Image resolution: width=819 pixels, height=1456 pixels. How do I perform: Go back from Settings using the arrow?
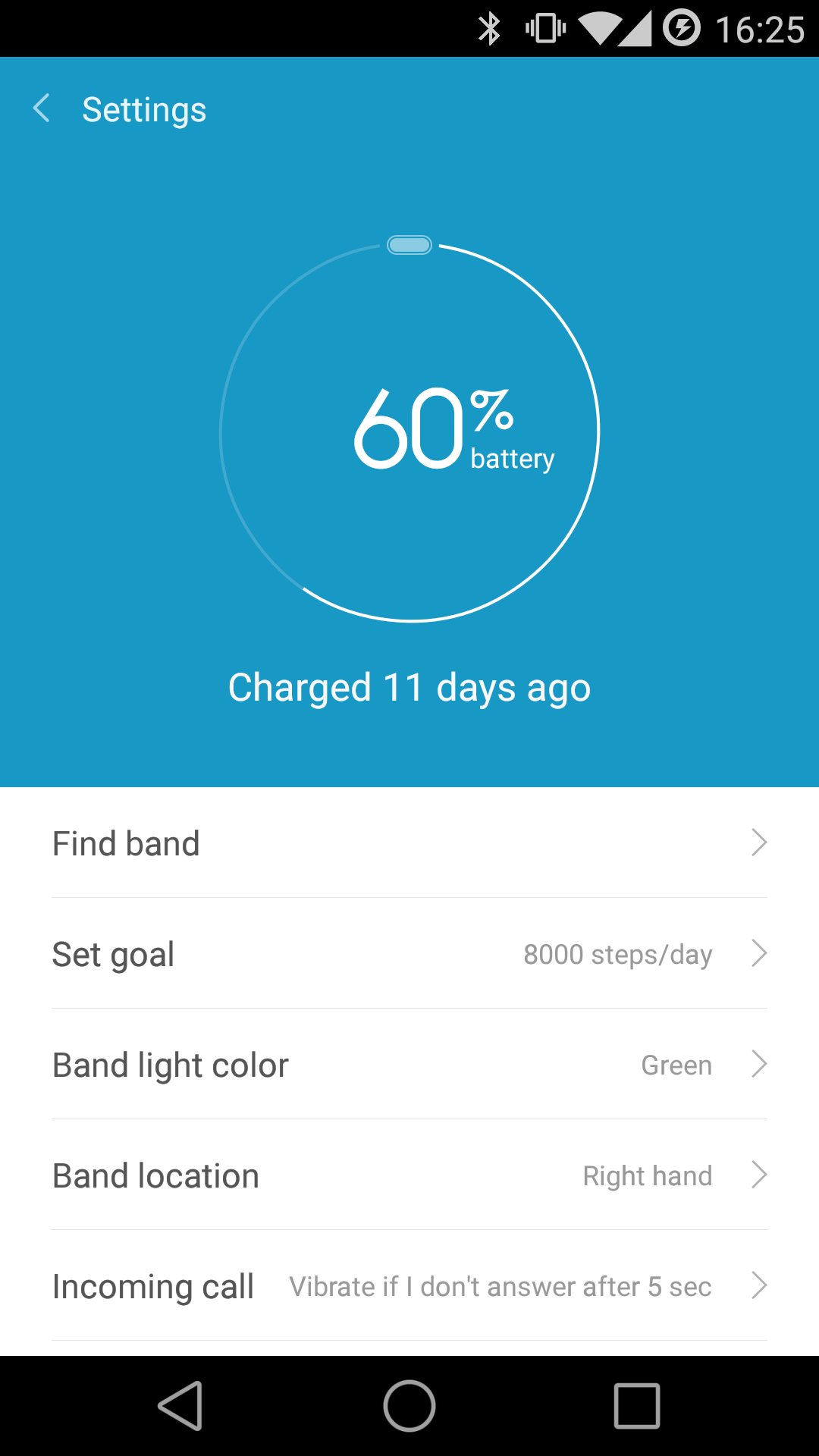(x=42, y=108)
